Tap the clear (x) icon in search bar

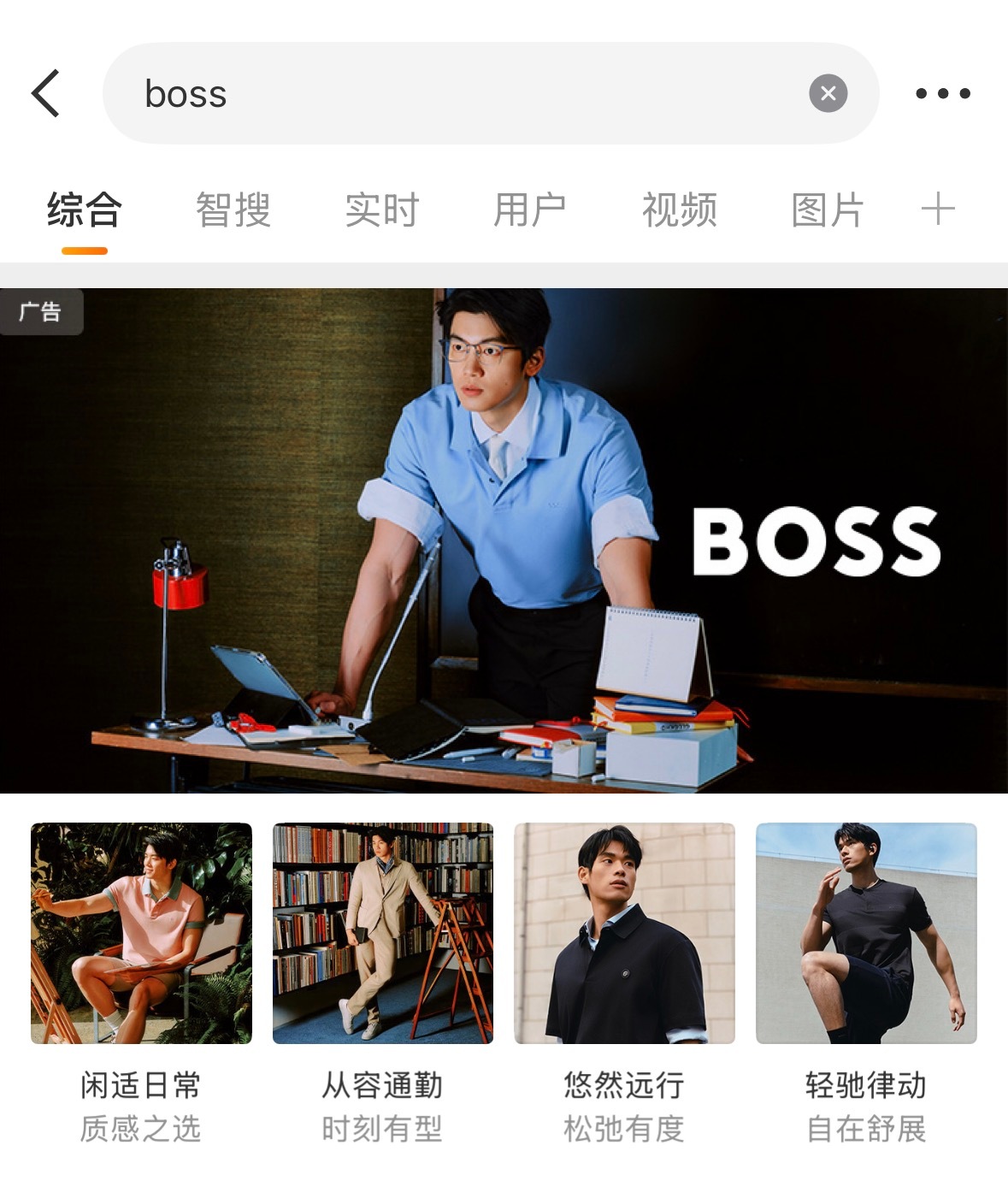(x=826, y=94)
